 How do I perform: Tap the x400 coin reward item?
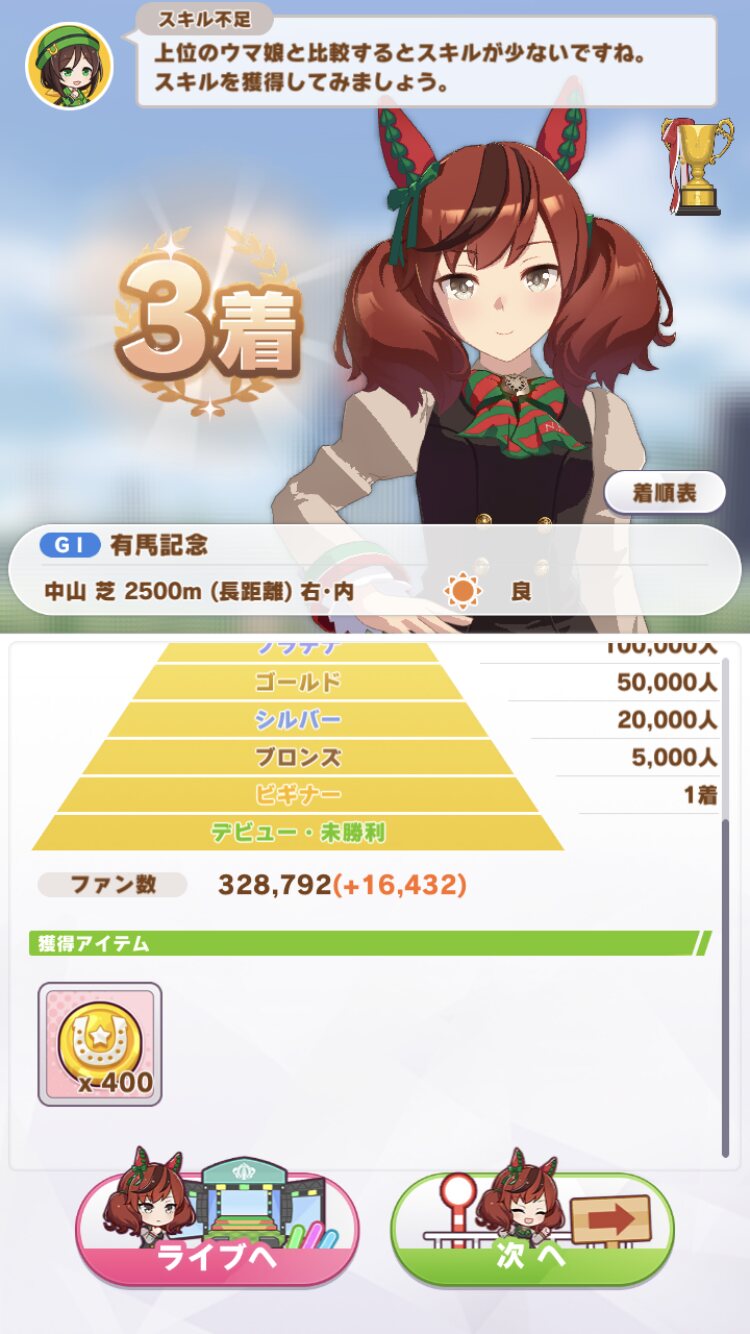[100, 1044]
